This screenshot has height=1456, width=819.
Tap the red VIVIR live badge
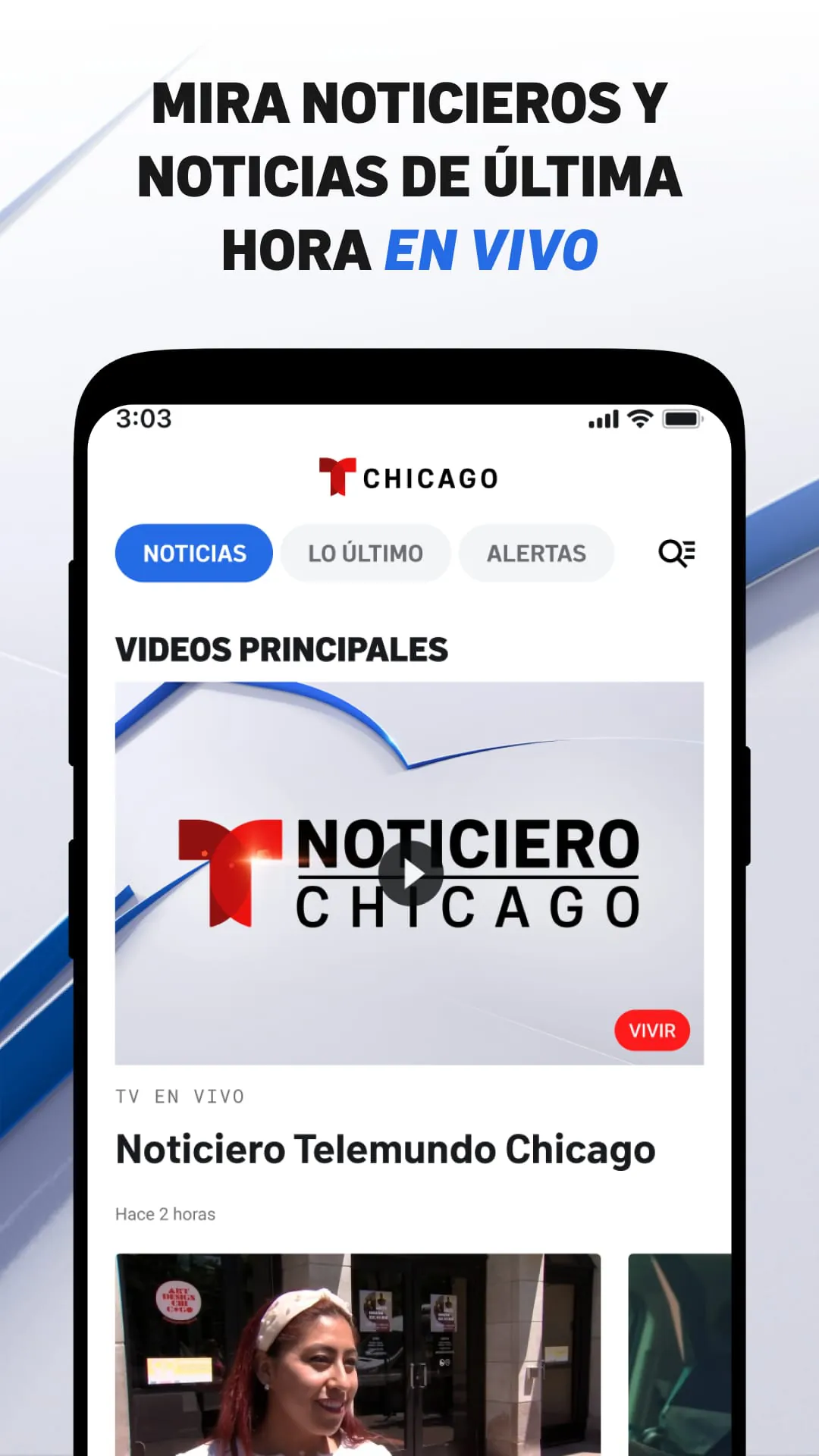(x=652, y=1031)
